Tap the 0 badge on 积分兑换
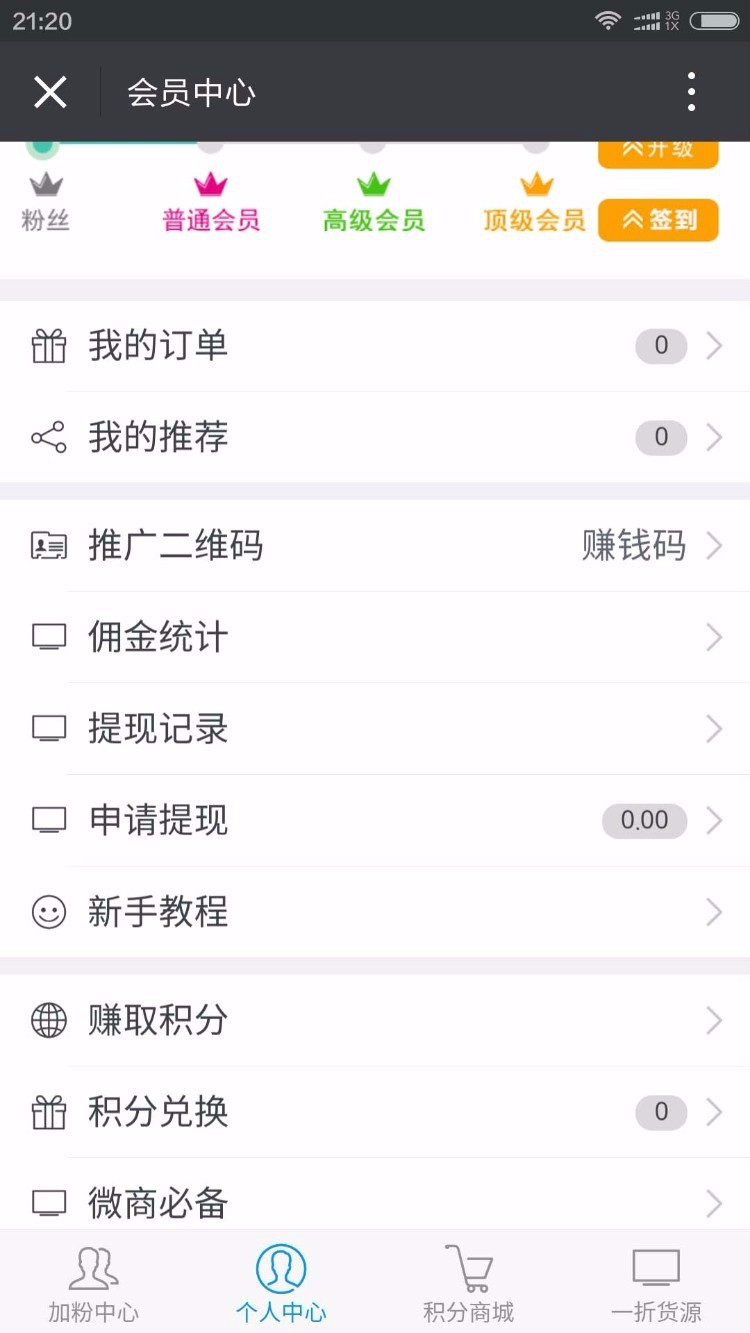 coord(660,1112)
